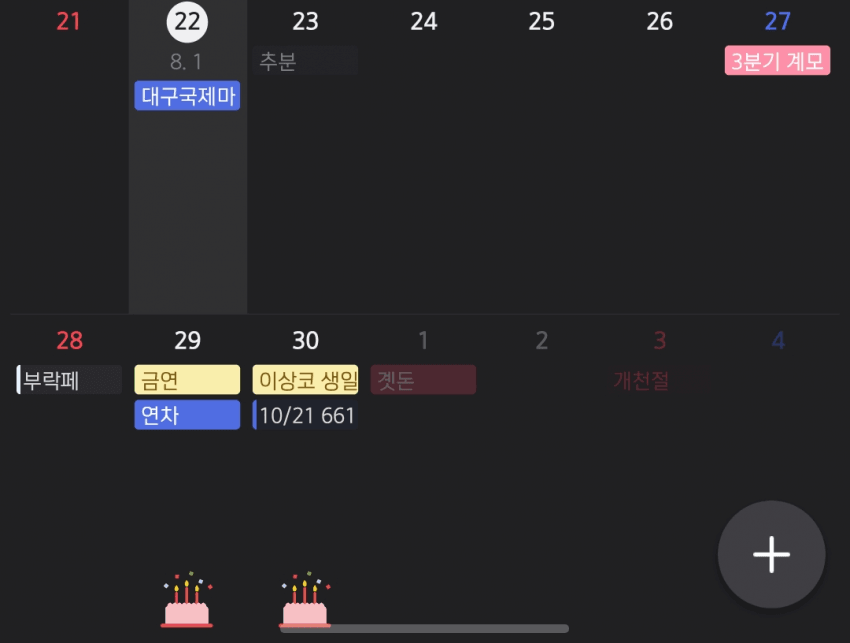
Task: Open the 이상코 생일 birthday event
Action: point(305,380)
